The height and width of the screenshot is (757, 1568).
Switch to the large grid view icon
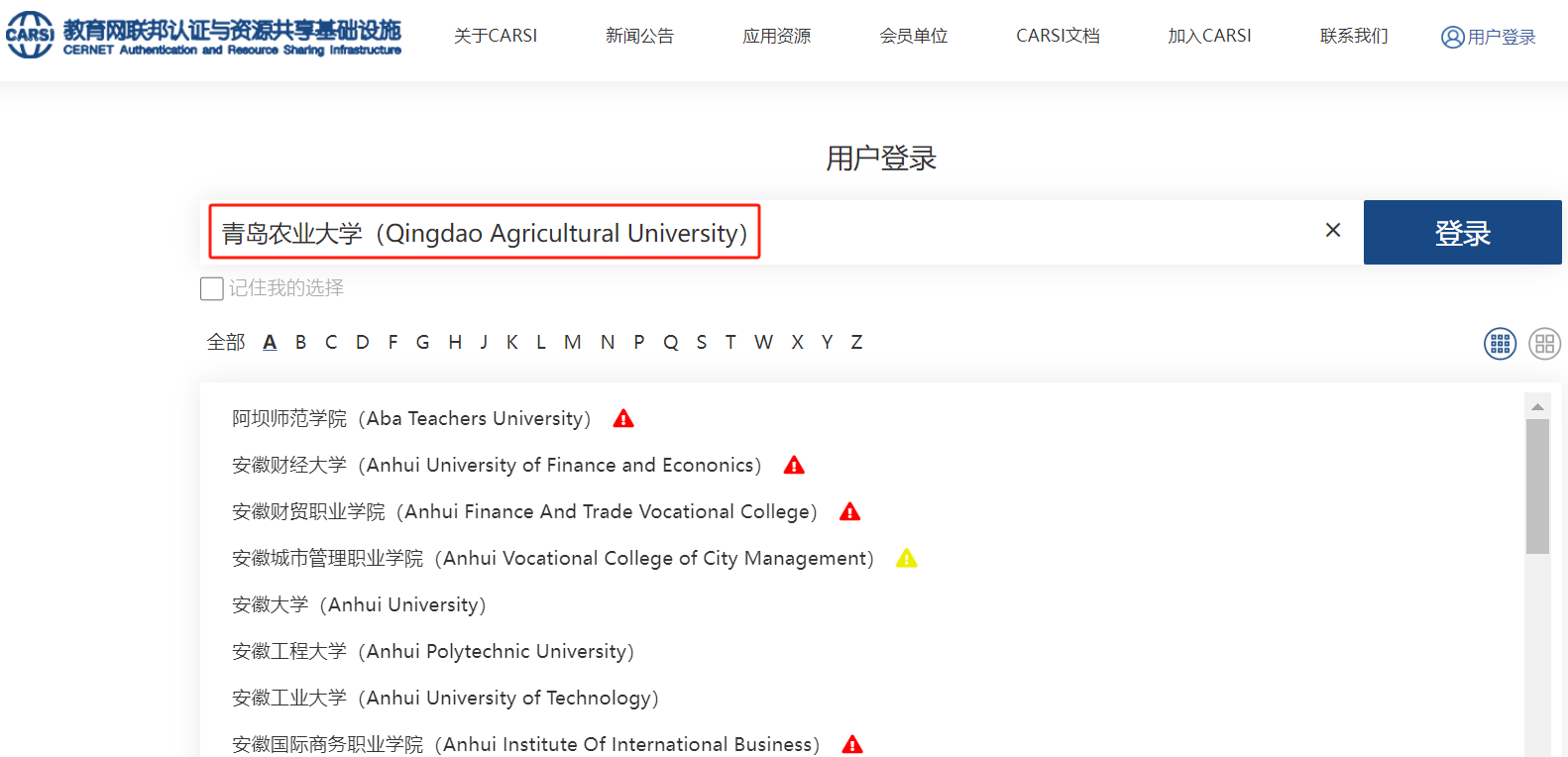tap(1544, 344)
